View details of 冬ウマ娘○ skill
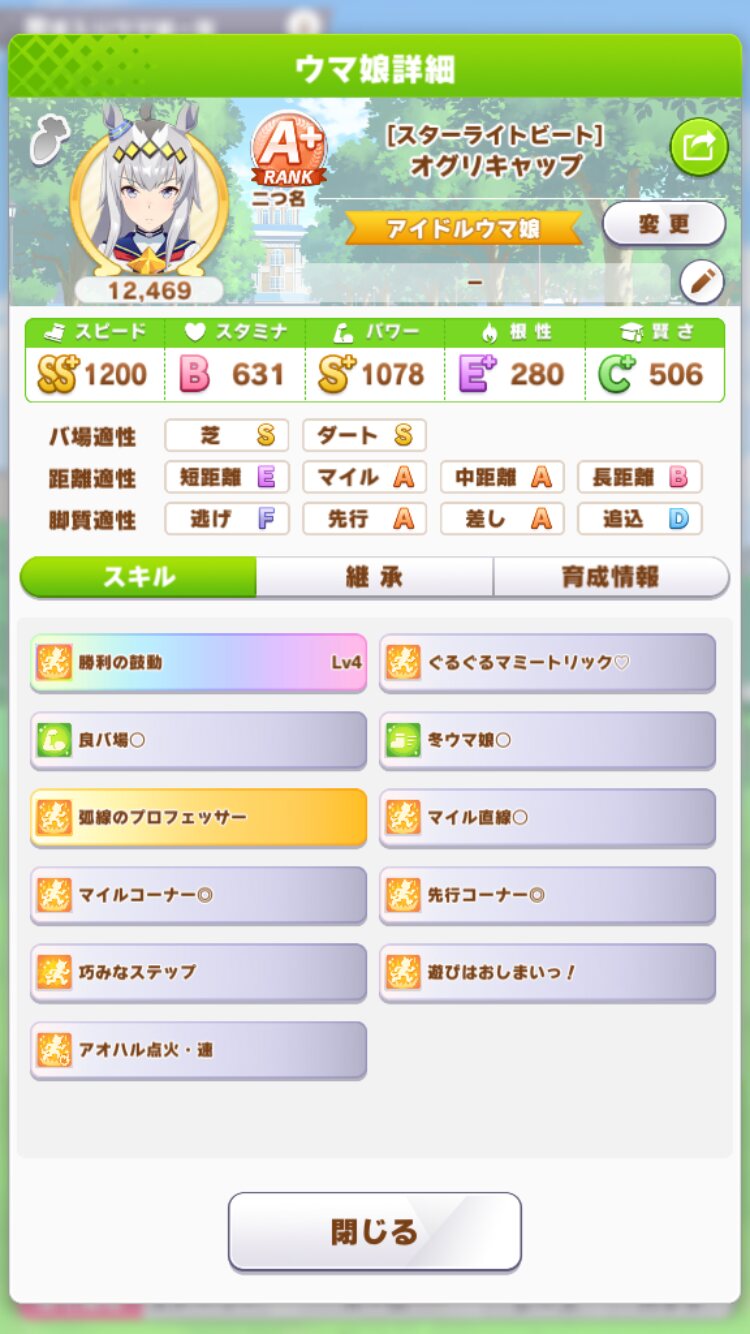 pos(548,740)
